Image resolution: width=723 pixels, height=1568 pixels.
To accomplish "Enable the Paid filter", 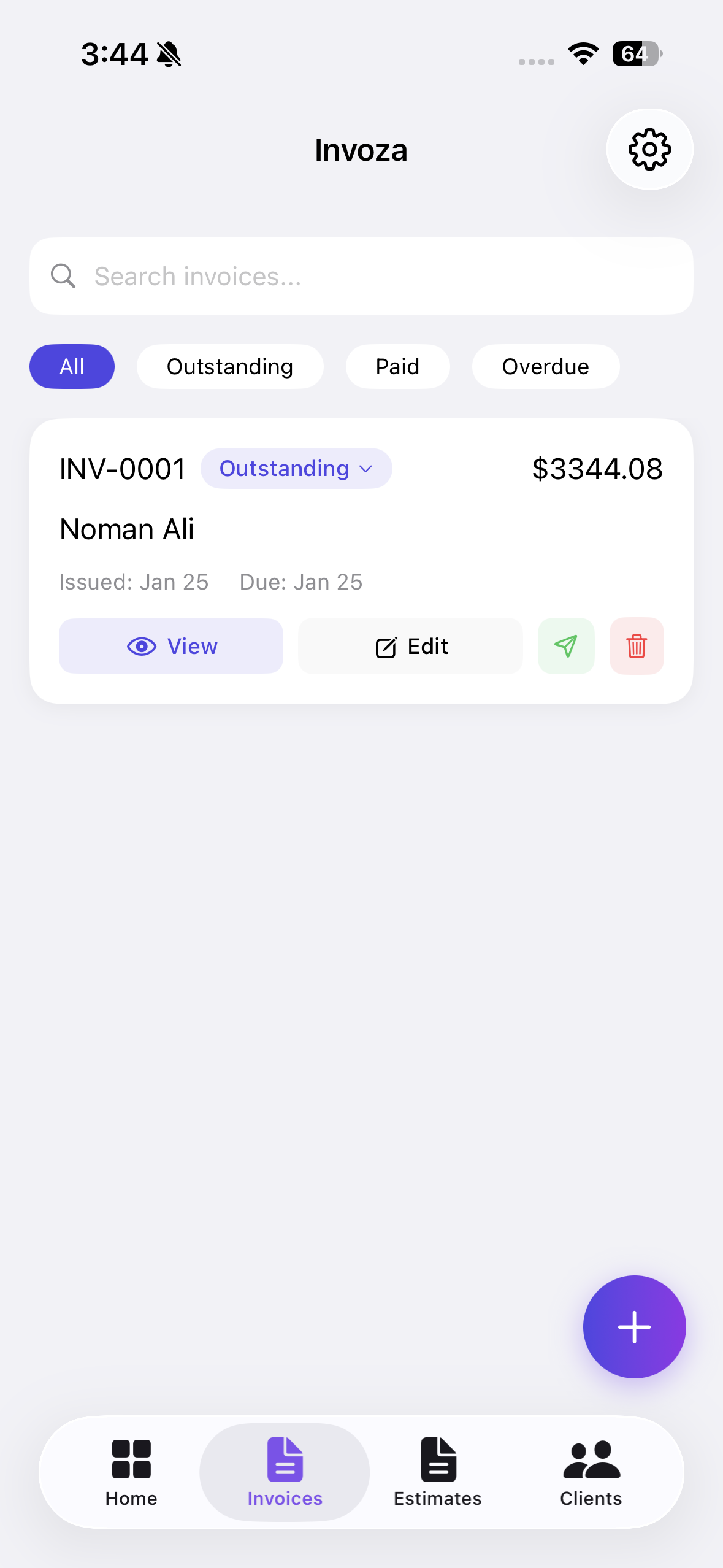I will tap(397, 366).
